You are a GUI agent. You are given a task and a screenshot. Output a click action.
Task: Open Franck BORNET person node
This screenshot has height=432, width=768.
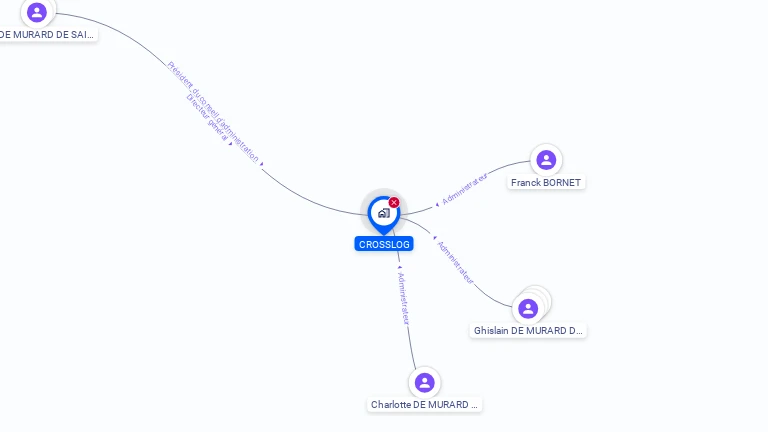click(546, 160)
